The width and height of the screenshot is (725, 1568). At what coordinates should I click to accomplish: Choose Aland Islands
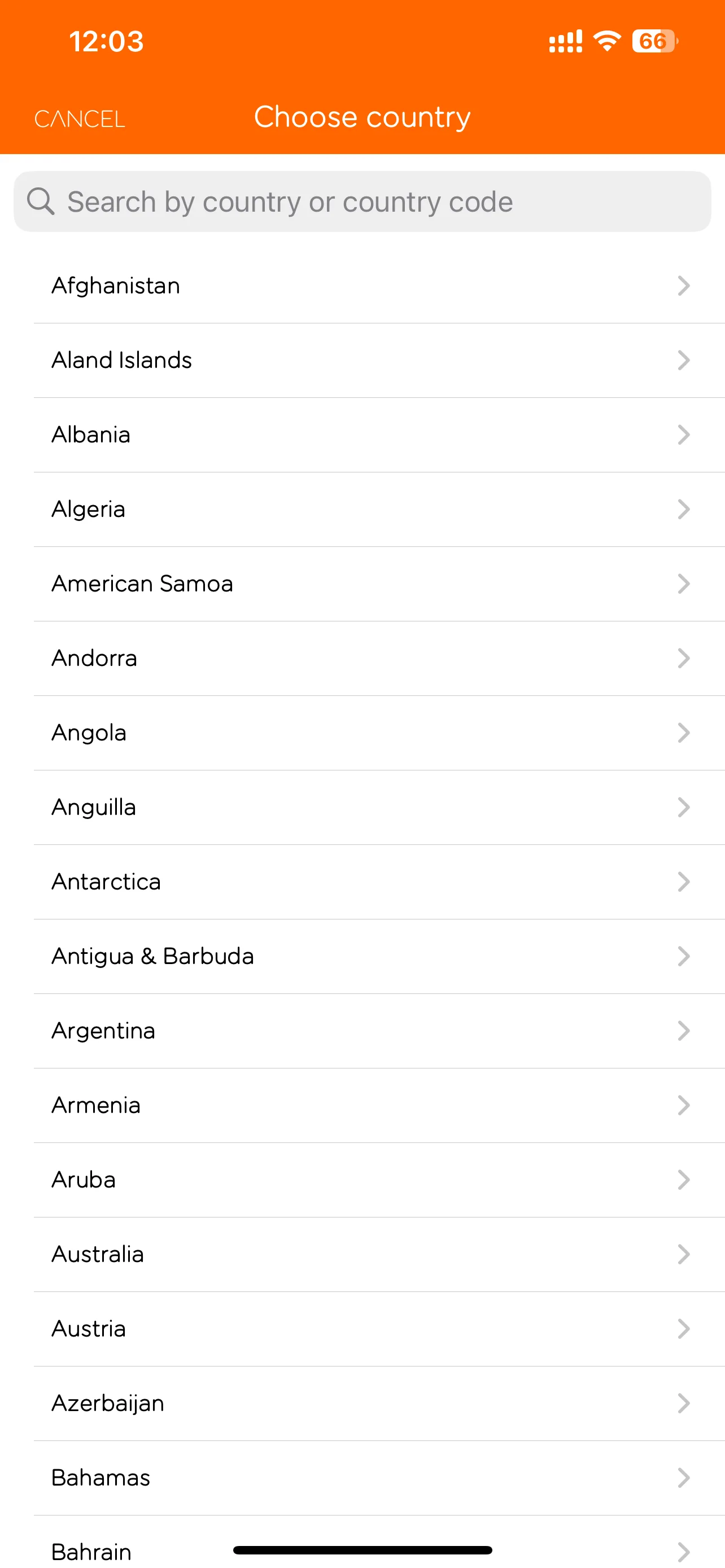(x=362, y=360)
